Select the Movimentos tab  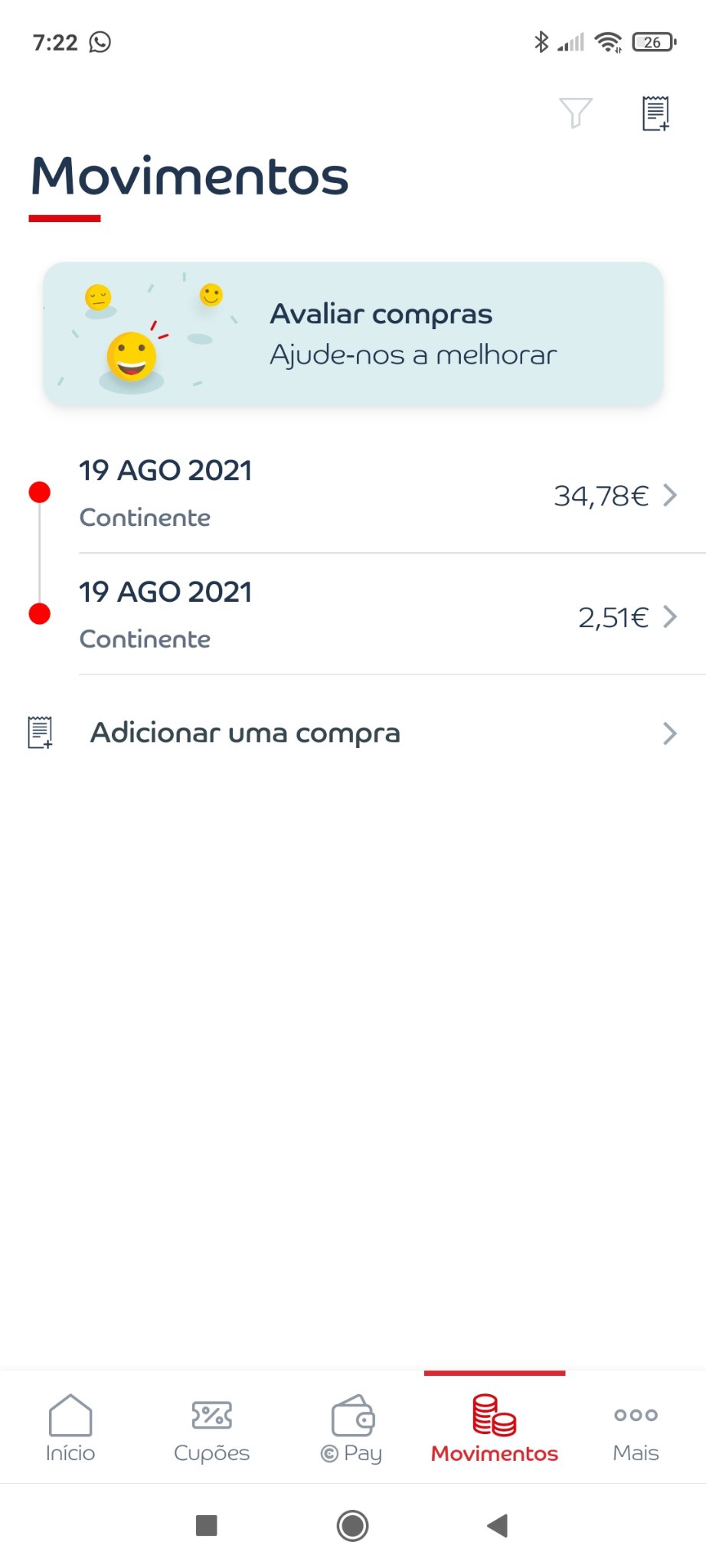pos(495,1428)
